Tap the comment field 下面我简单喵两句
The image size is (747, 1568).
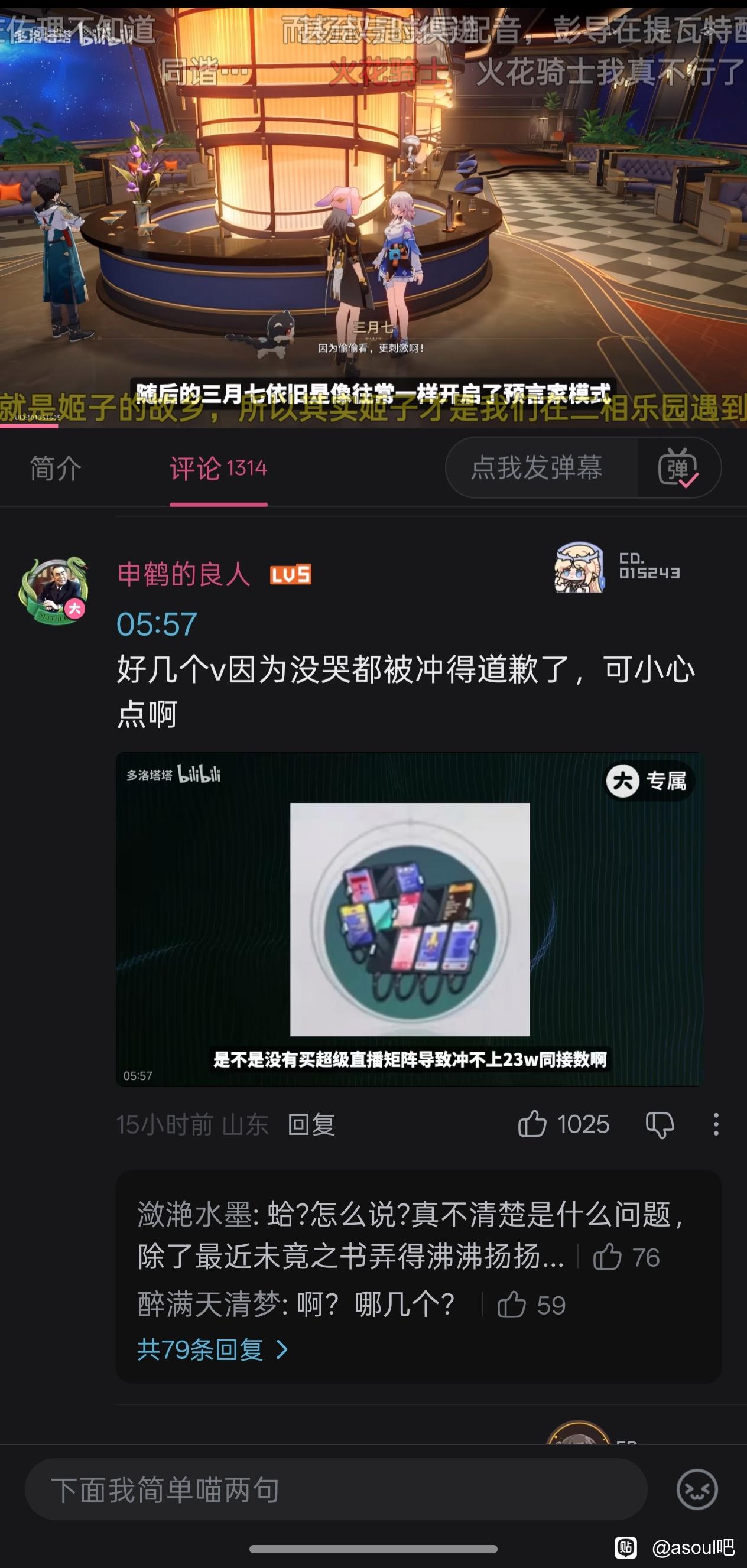336,1489
